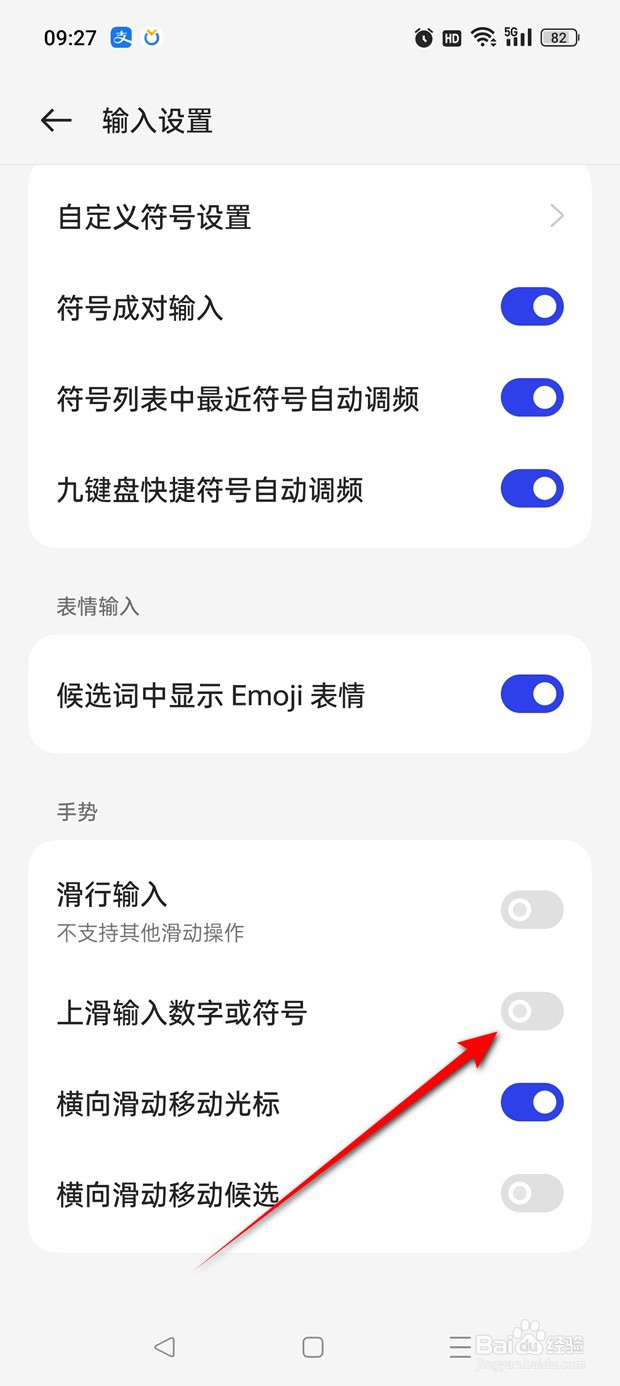The height and width of the screenshot is (1386, 620).
Task: Turn off 符号成对输入
Action: (532, 307)
